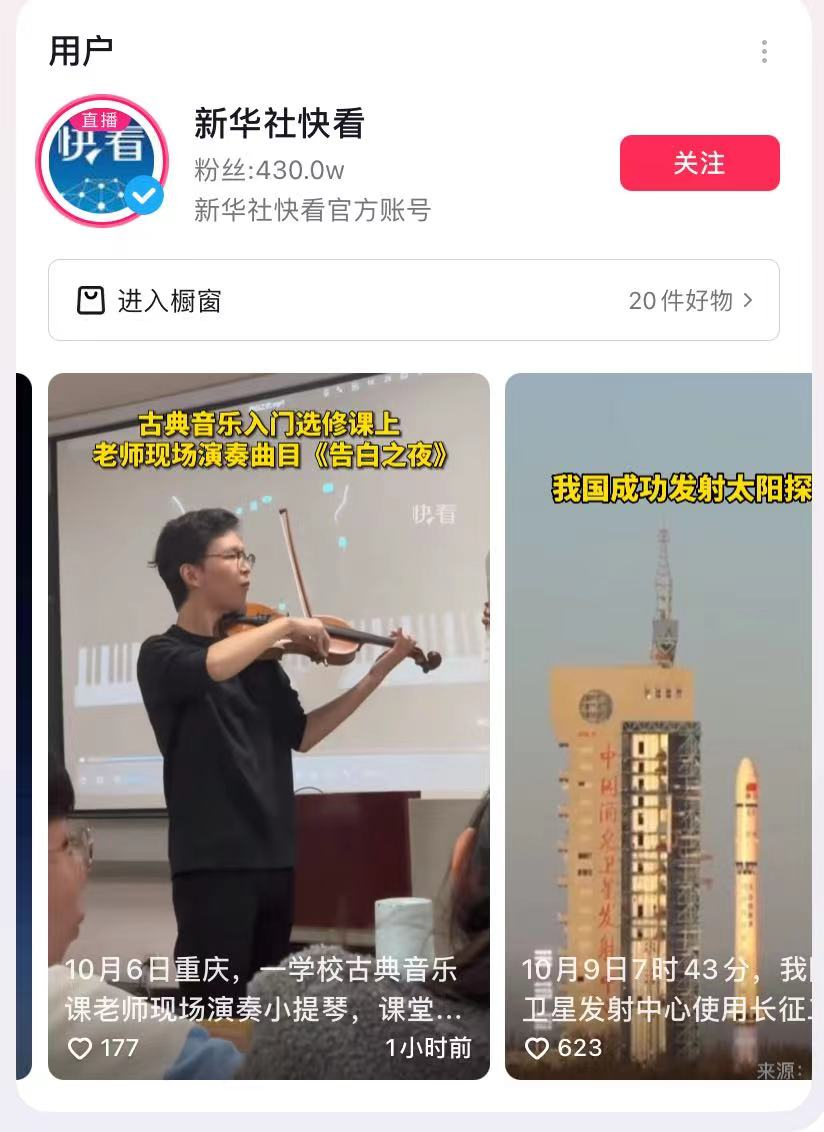Open 新华社快看 account profile

(x=279, y=124)
